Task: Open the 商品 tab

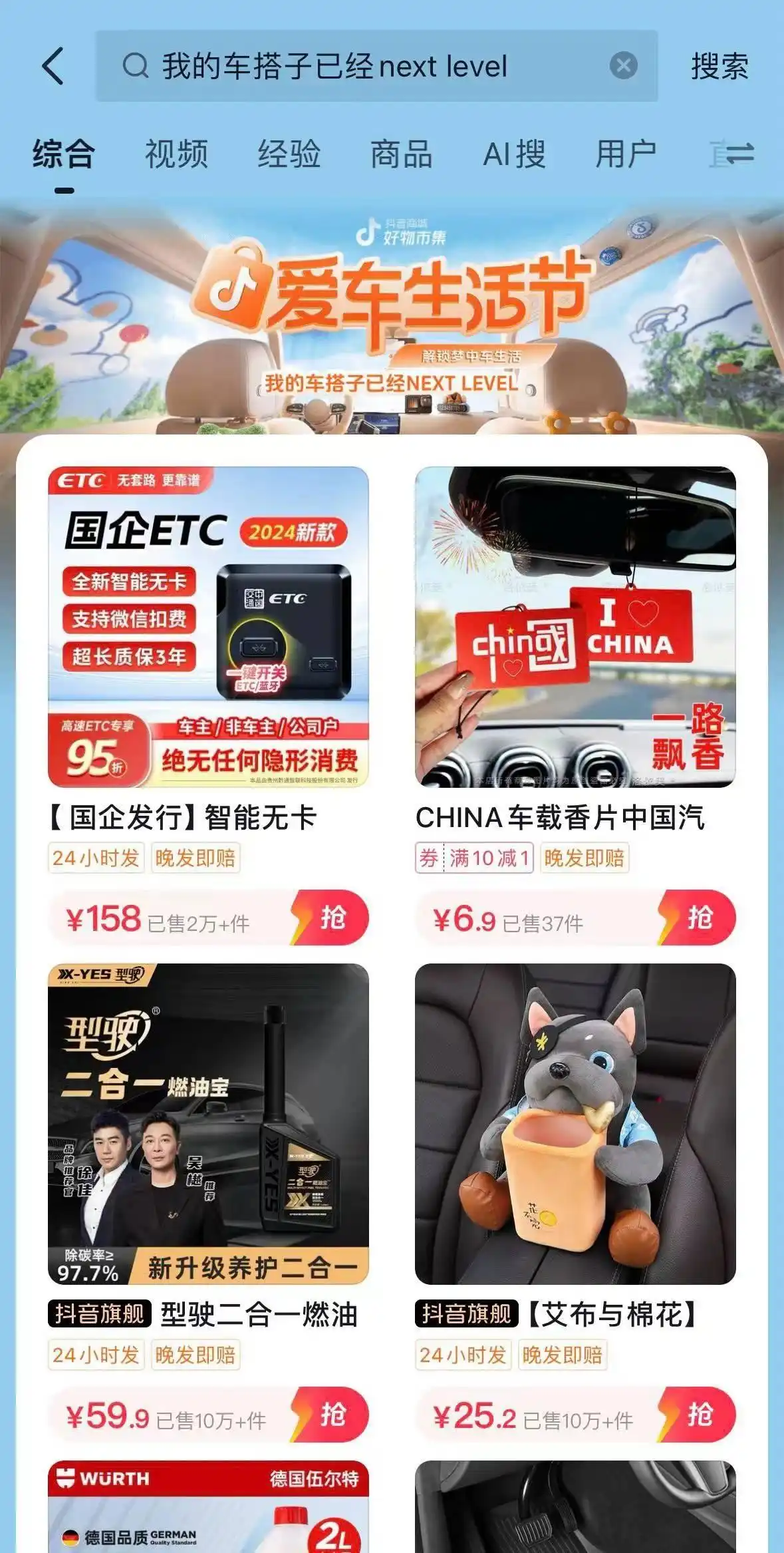Action: pyautogui.click(x=400, y=155)
